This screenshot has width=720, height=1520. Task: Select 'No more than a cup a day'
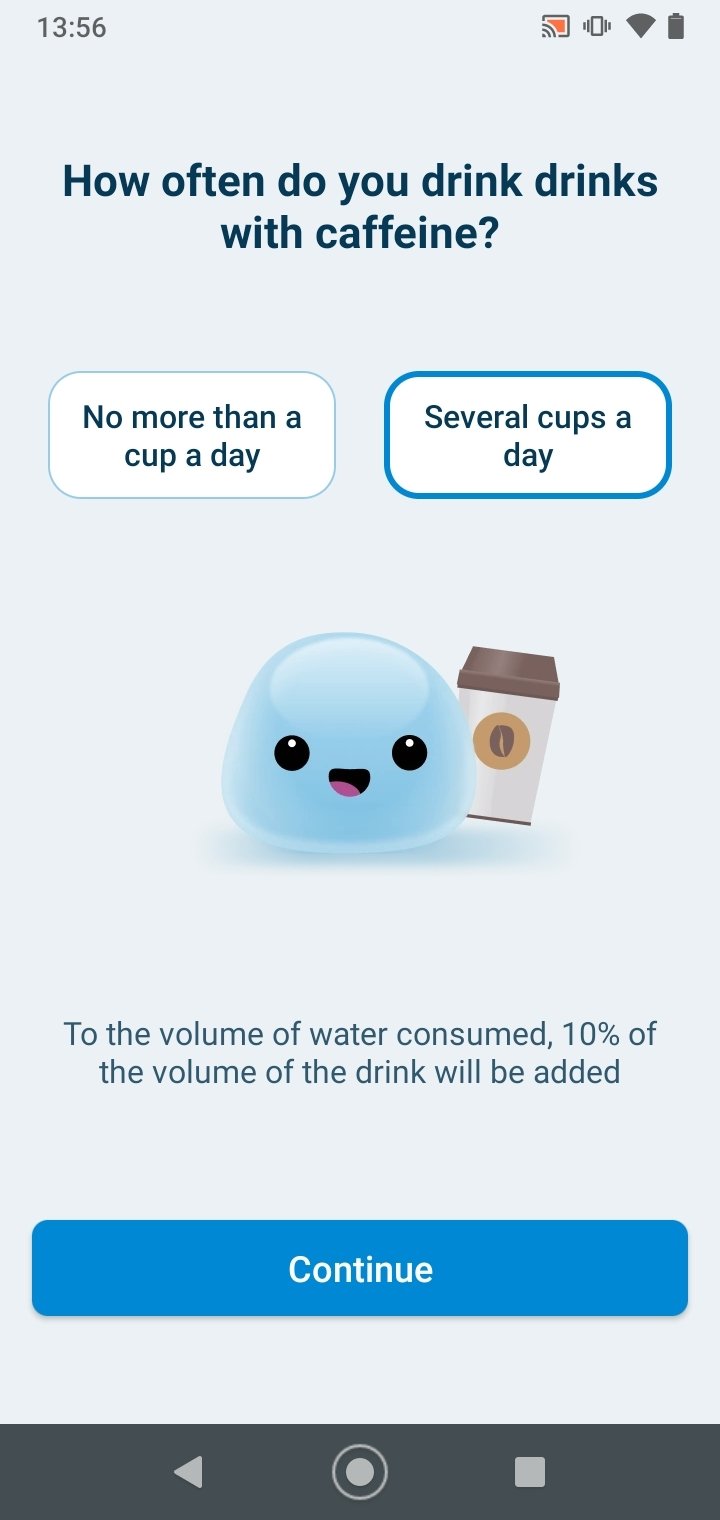[192, 435]
